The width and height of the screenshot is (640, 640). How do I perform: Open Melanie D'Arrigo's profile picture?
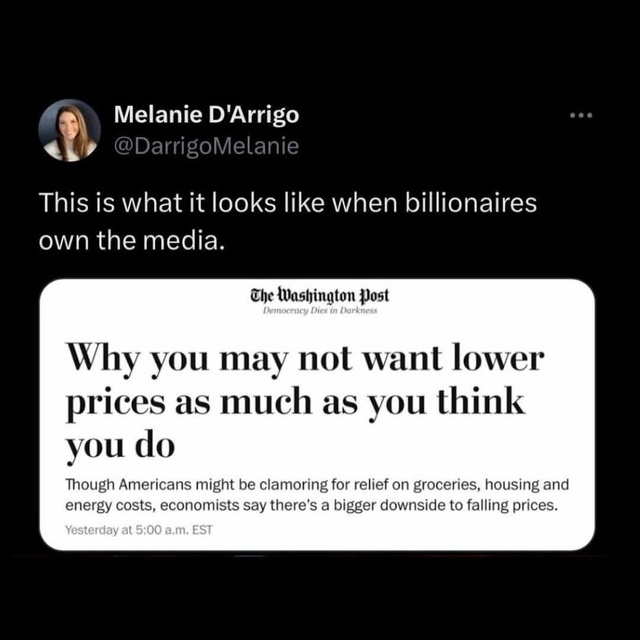[x=69, y=130]
